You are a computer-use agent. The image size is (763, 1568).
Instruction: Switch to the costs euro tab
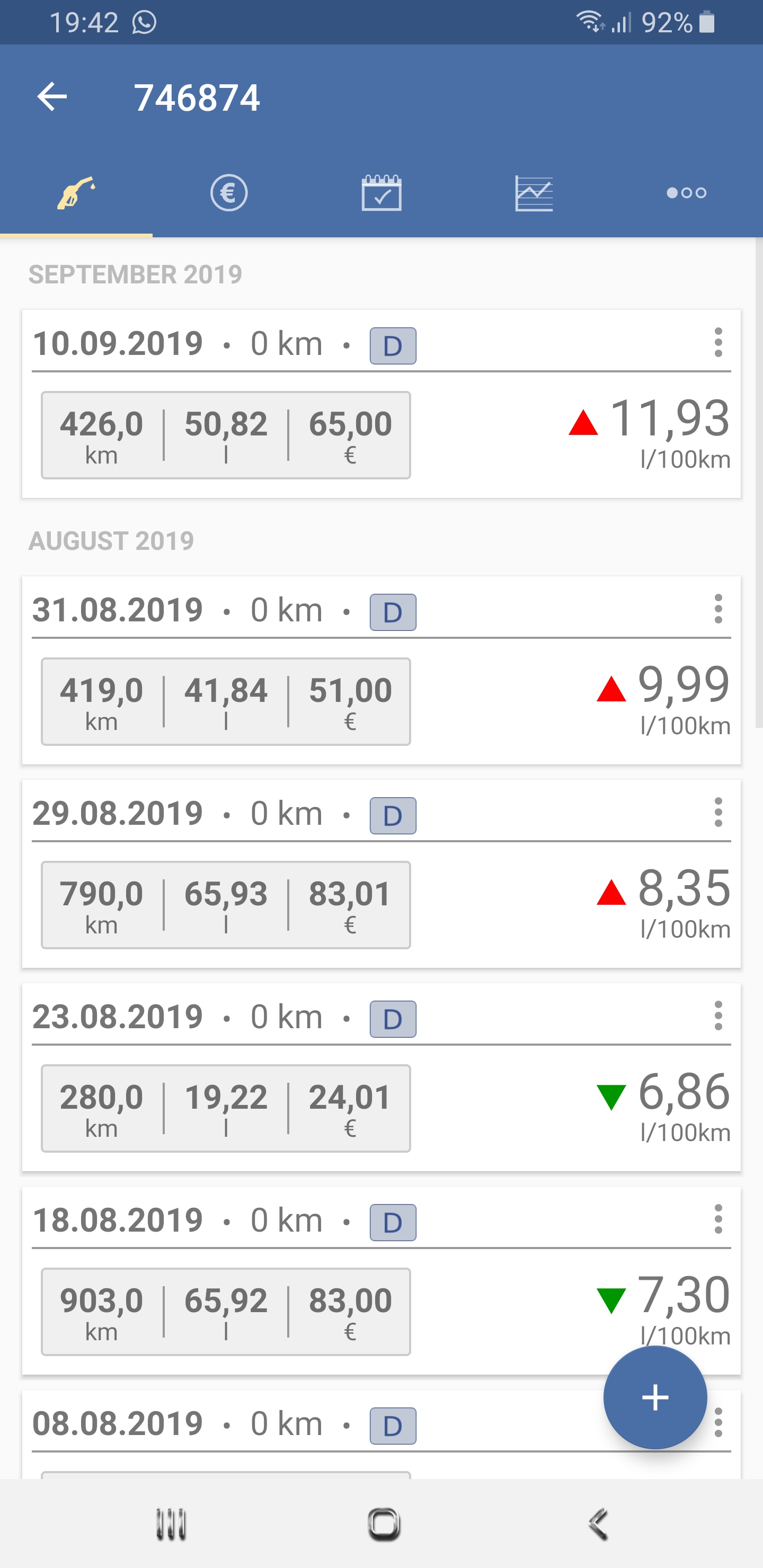(228, 193)
